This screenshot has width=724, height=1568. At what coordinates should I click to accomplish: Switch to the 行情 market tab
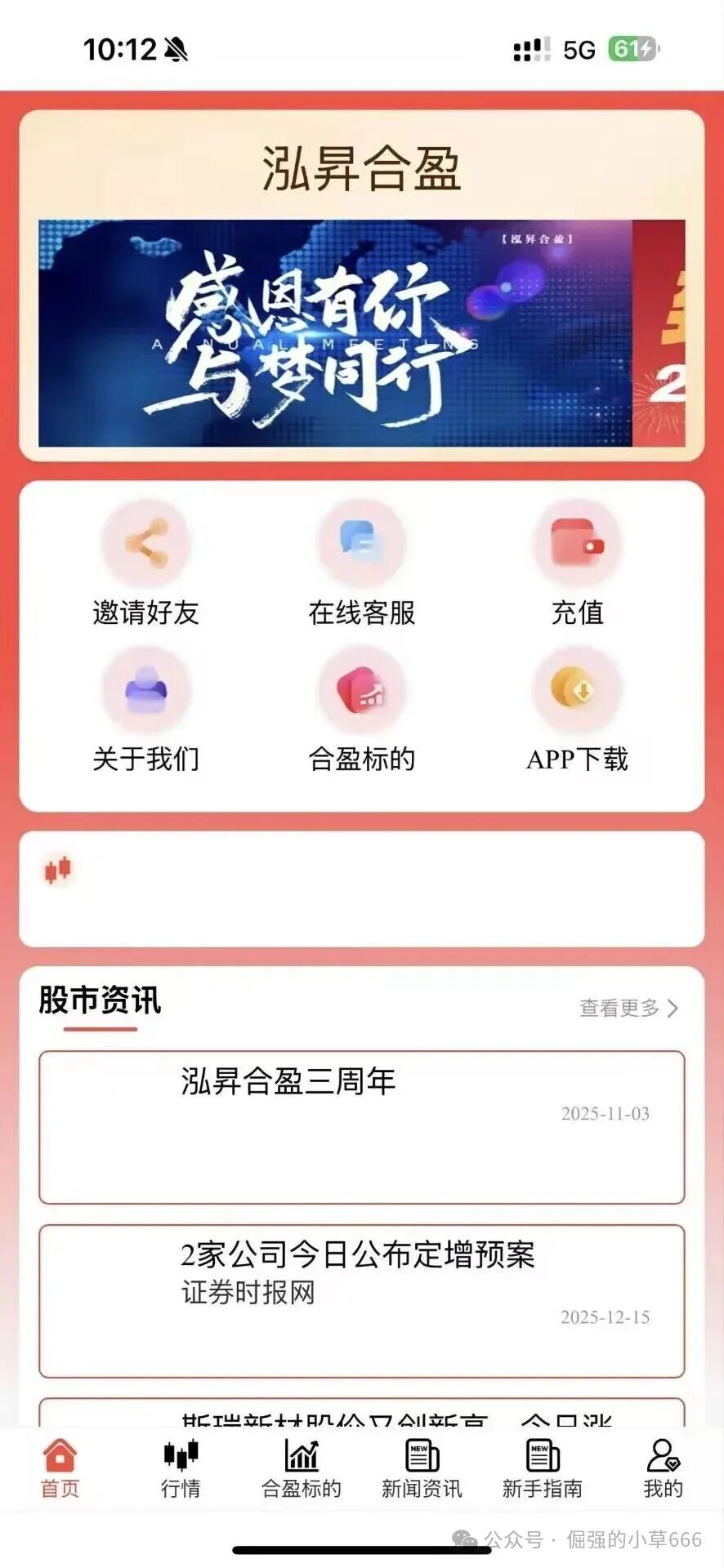click(181, 1468)
